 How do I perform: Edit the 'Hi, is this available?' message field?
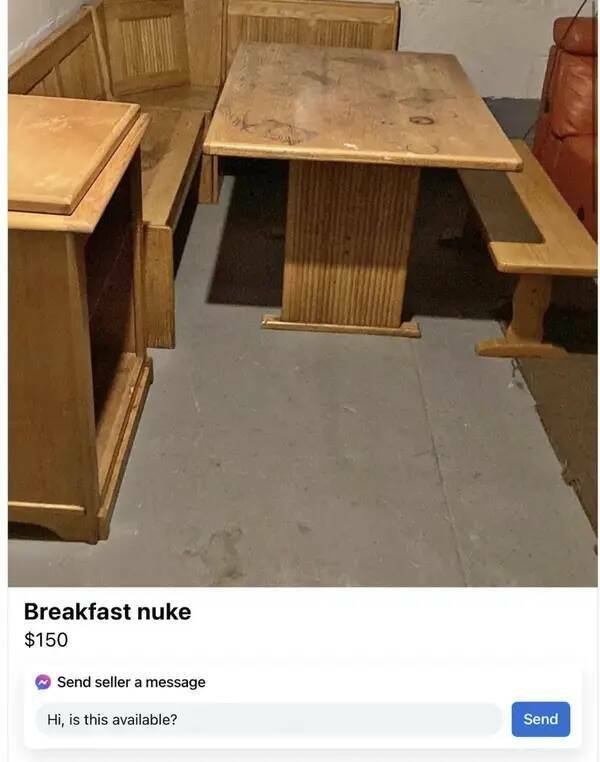(x=268, y=719)
